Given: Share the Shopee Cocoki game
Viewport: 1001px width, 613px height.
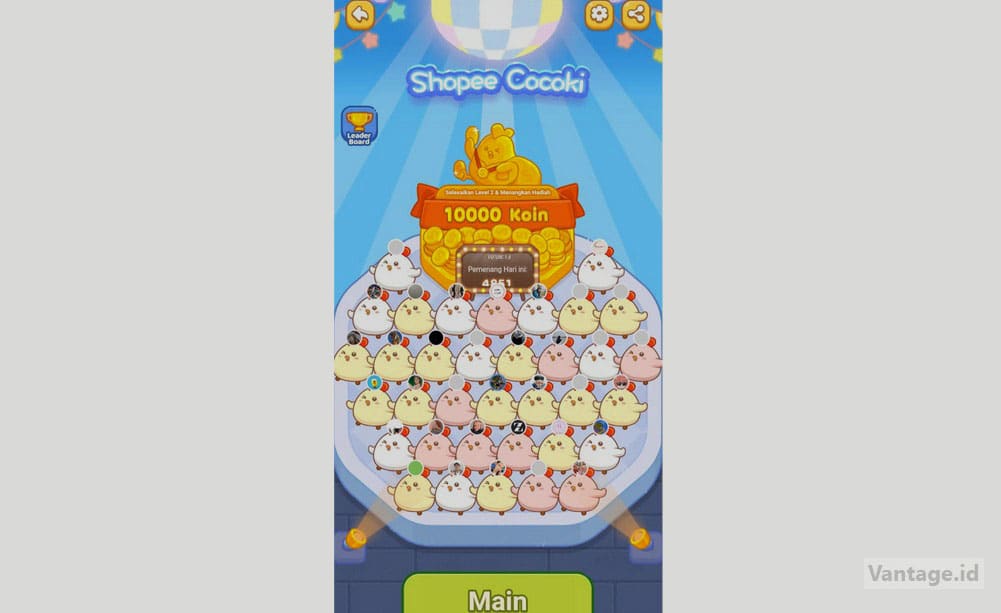Looking at the screenshot, I should tap(635, 14).
